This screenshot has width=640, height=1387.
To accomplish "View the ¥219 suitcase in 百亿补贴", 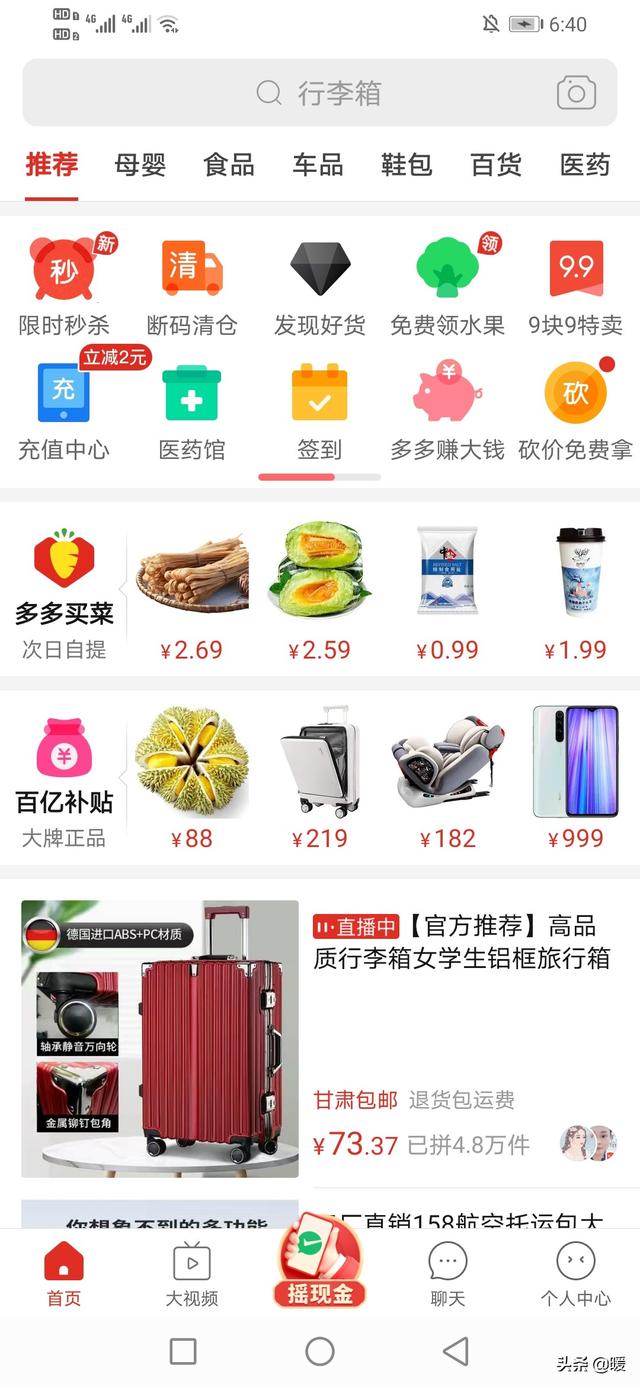I will click(x=320, y=778).
